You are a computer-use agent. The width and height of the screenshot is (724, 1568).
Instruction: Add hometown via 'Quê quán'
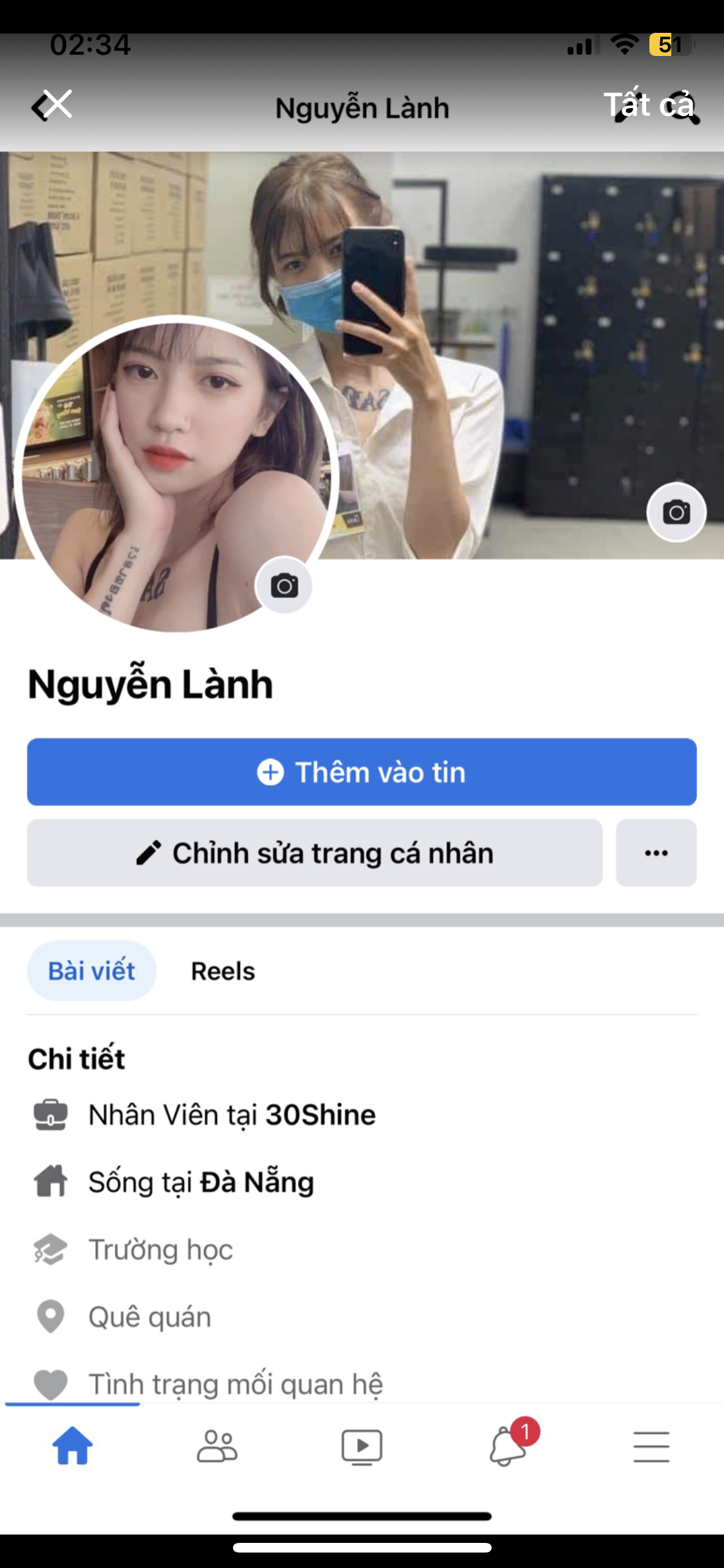coord(149,1317)
